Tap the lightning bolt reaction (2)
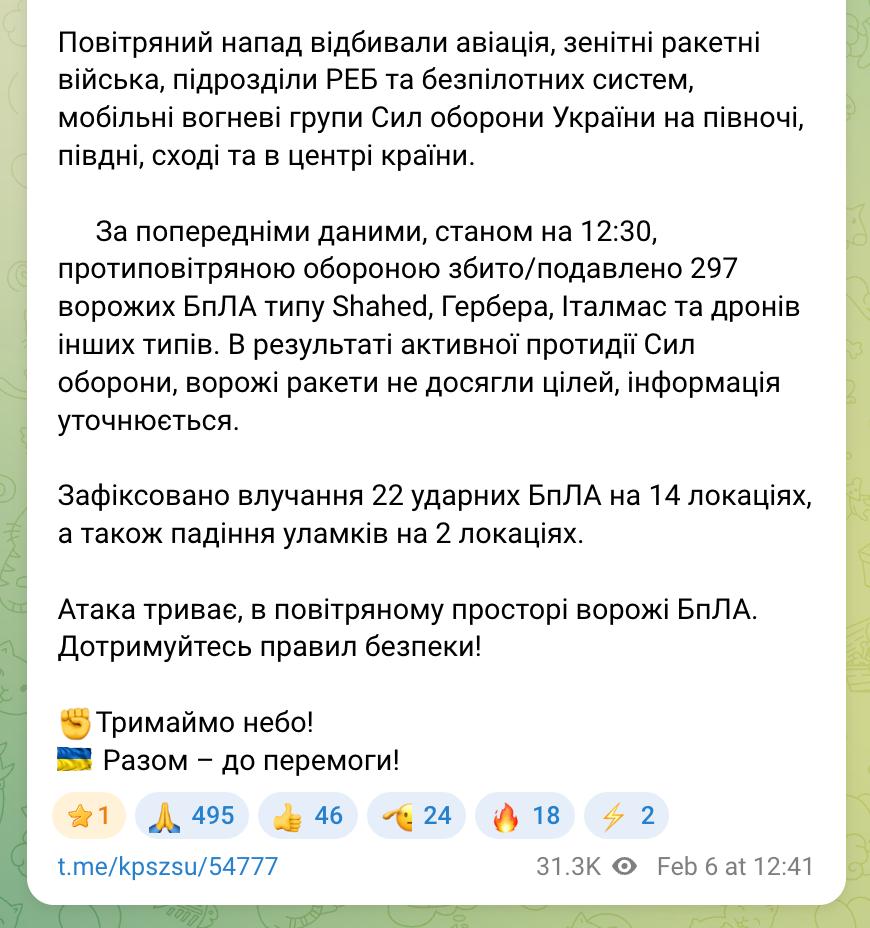This screenshot has width=870, height=928. 626,816
